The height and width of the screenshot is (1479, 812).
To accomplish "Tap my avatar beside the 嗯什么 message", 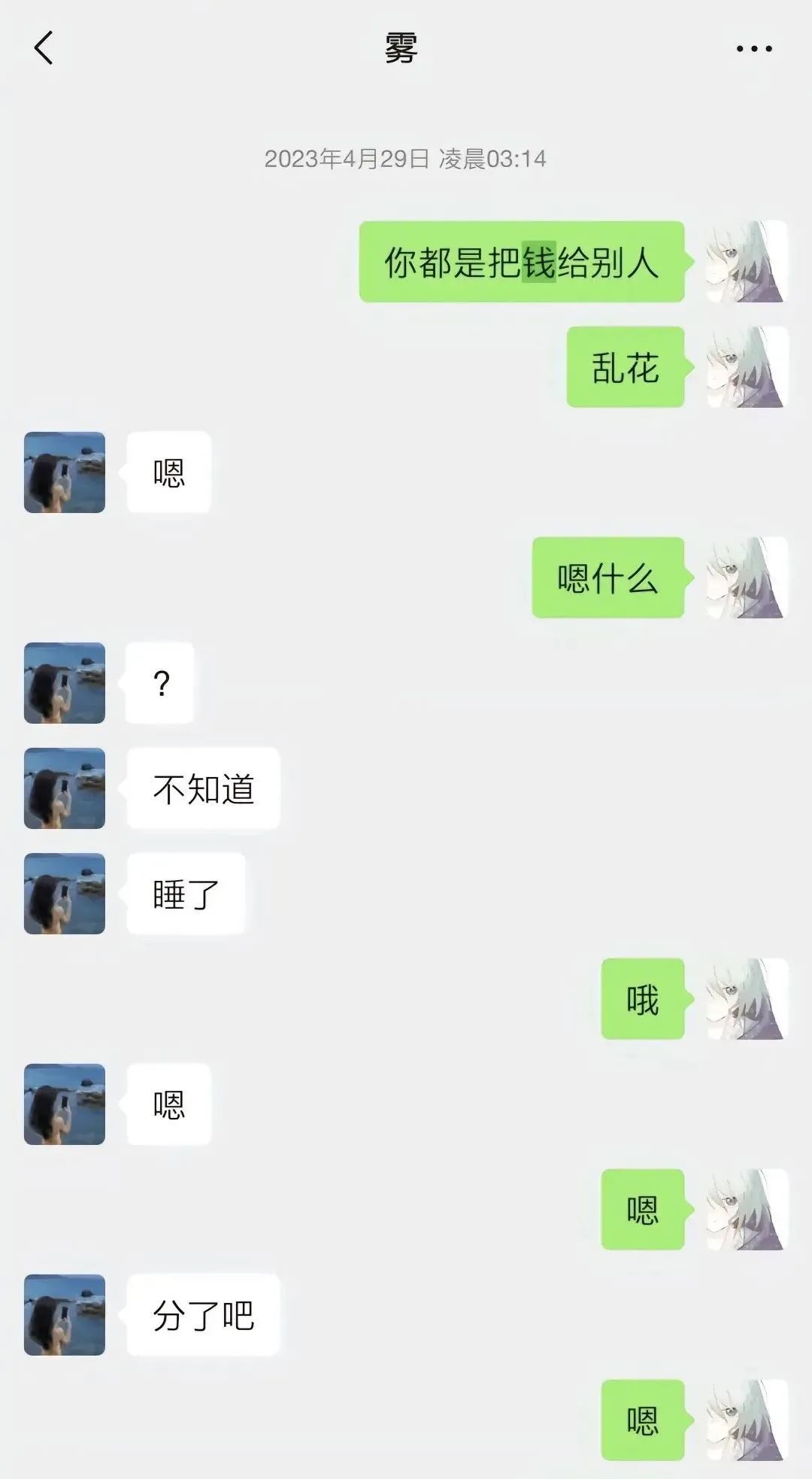I will click(747, 578).
